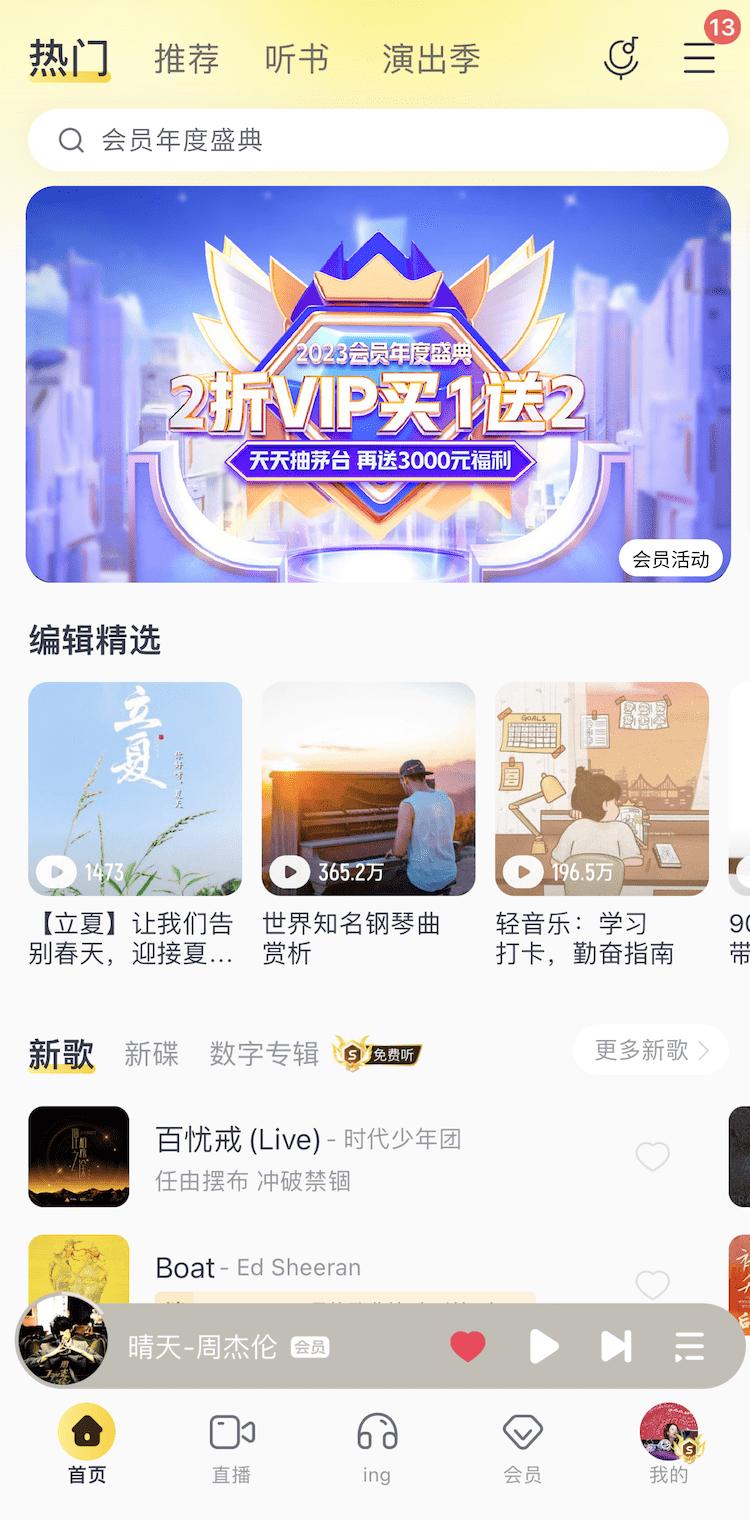
Task: Favorite the song 百忧戒 (Live)
Action: (x=653, y=1157)
